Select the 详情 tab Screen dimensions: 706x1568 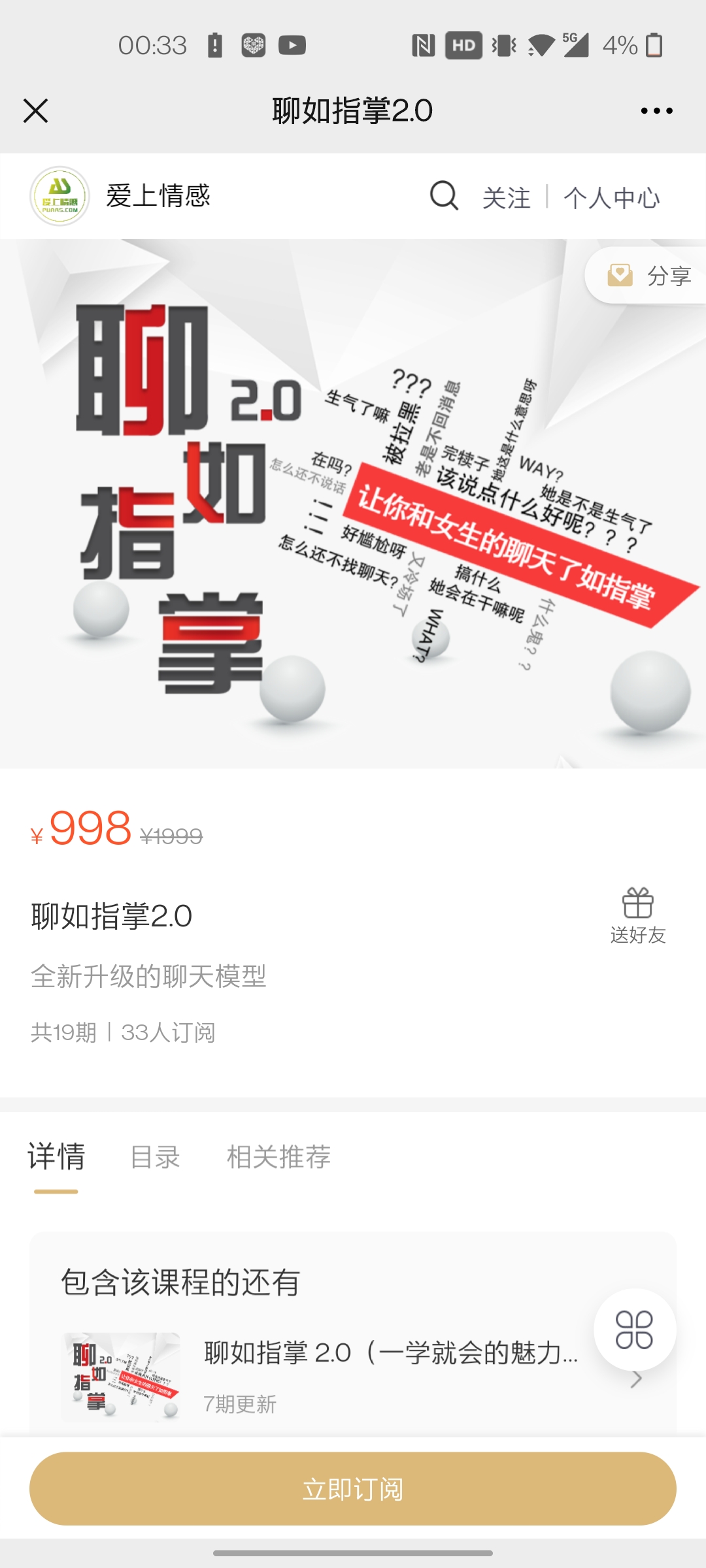(56, 1157)
